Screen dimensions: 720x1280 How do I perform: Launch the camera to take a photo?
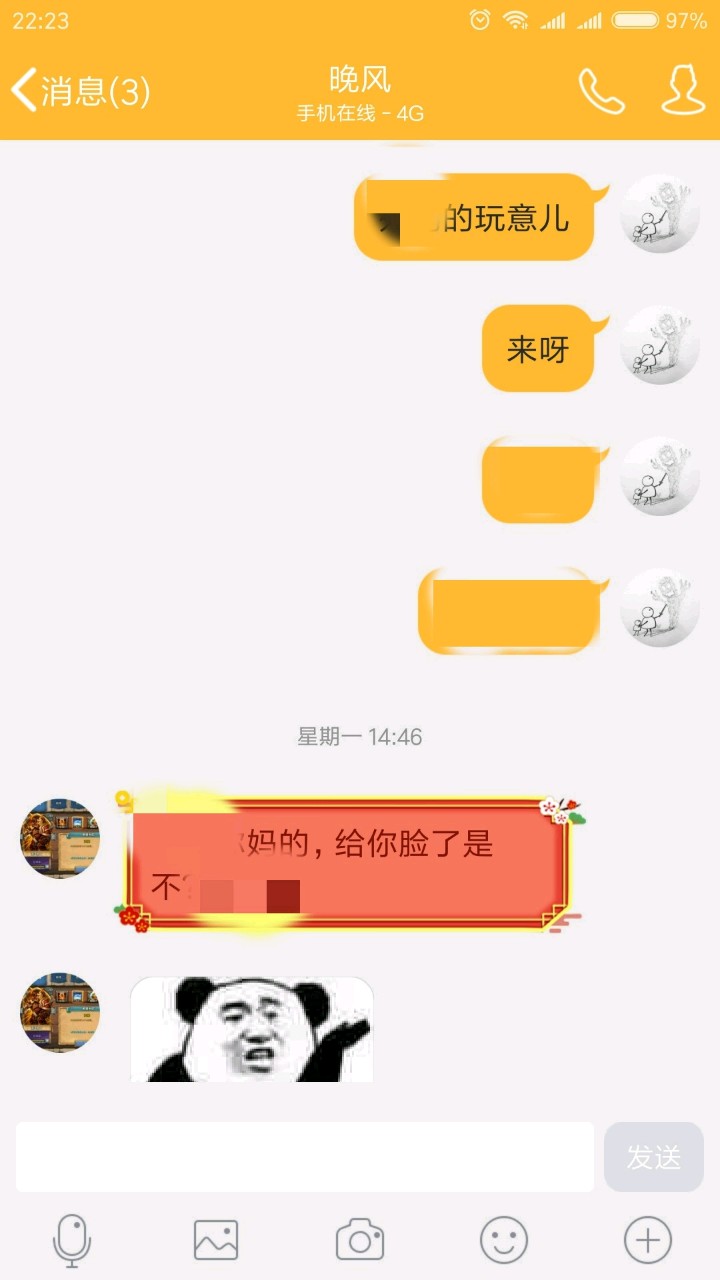[360, 1241]
